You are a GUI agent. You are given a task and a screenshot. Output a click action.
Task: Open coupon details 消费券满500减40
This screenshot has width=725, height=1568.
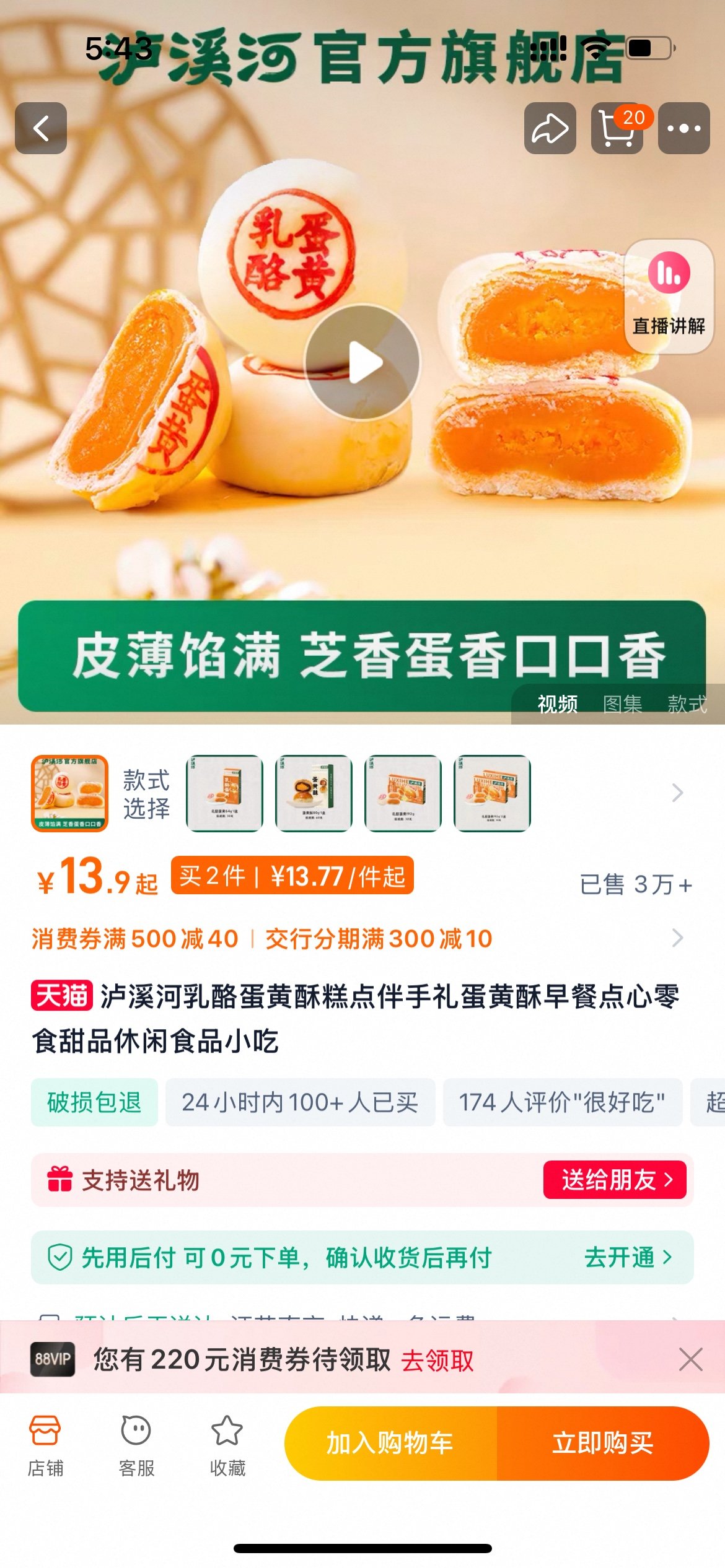(135, 939)
